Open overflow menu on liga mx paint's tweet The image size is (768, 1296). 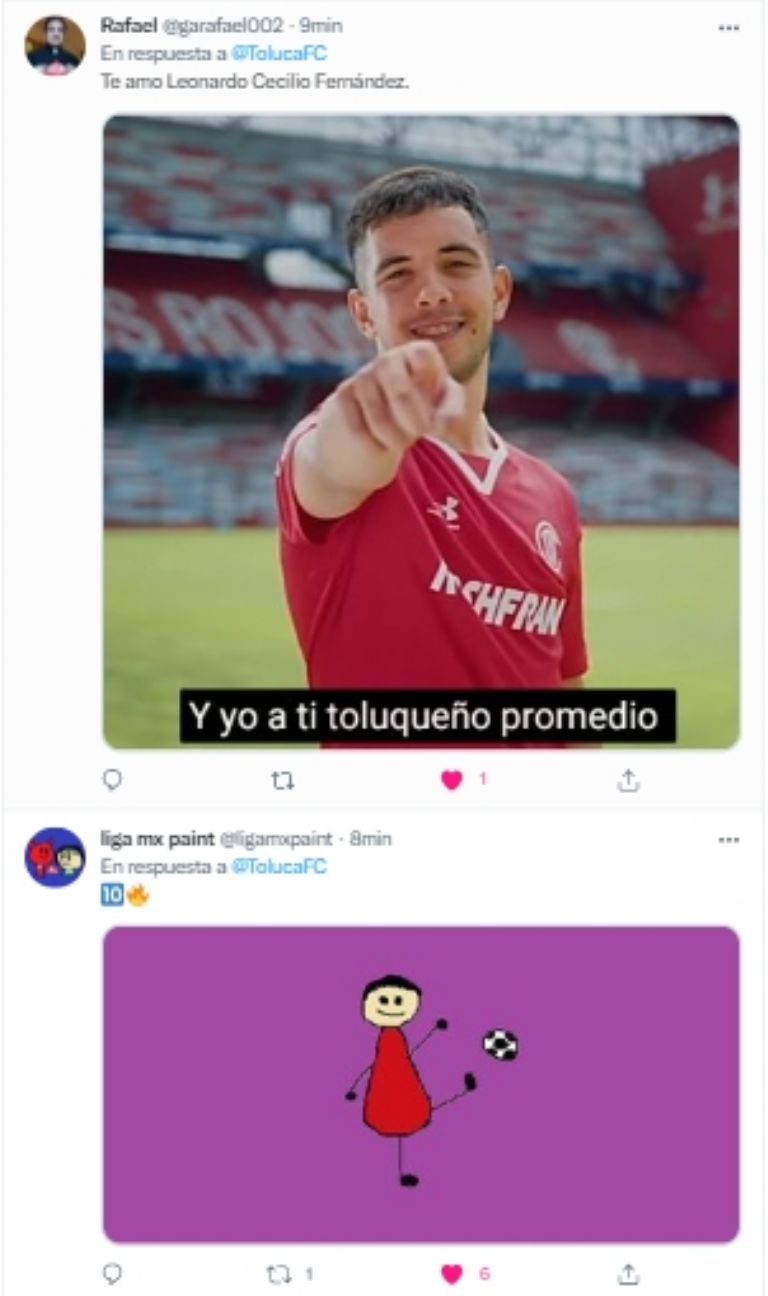click(x=728, y=840)
